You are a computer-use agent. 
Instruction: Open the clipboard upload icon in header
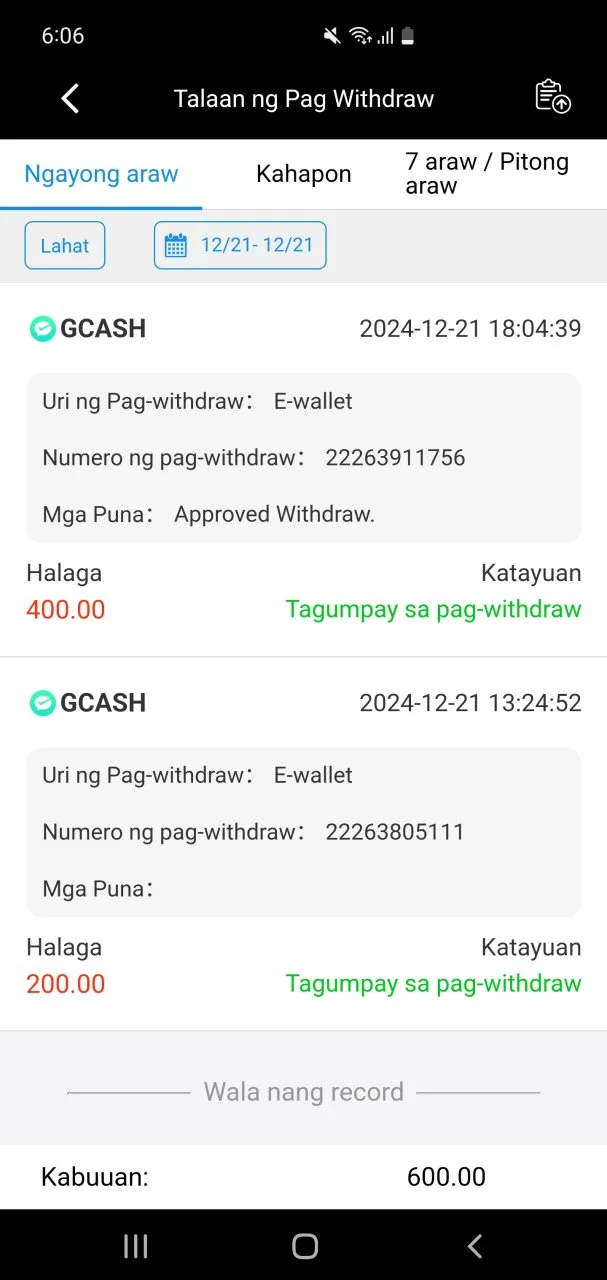click(x=553, y=97)
